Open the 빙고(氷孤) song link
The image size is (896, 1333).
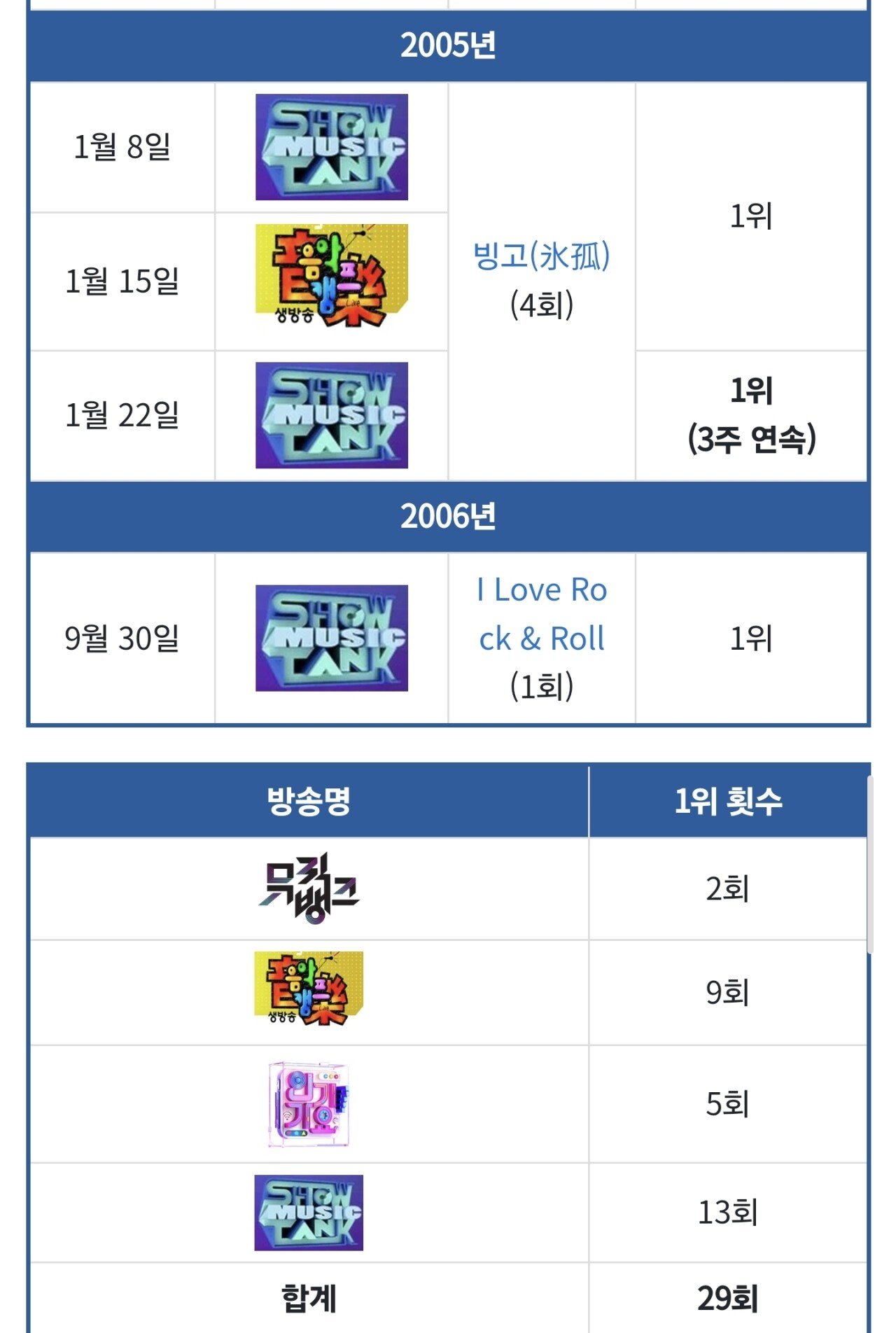click(x=541, y=256)
